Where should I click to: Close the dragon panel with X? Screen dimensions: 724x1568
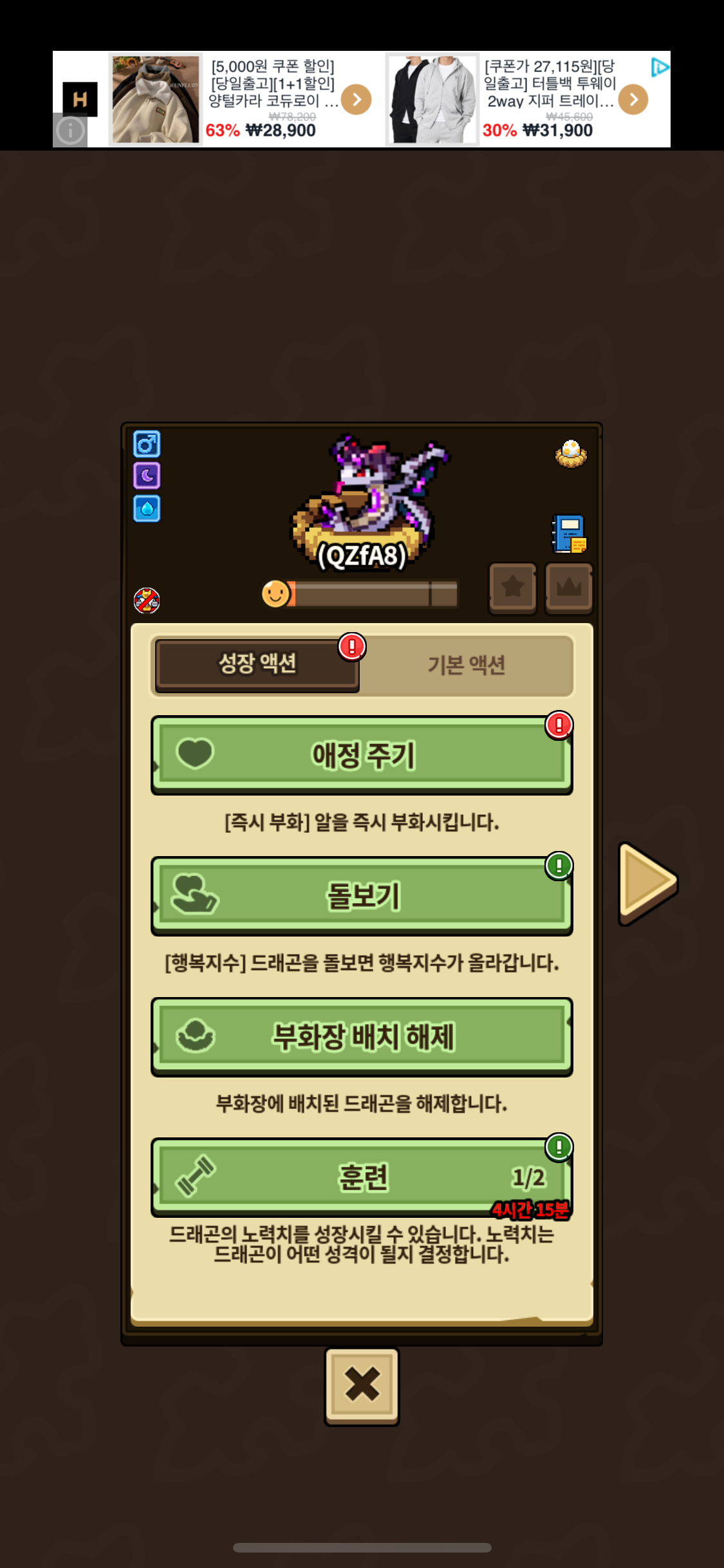pos(362,1385)
